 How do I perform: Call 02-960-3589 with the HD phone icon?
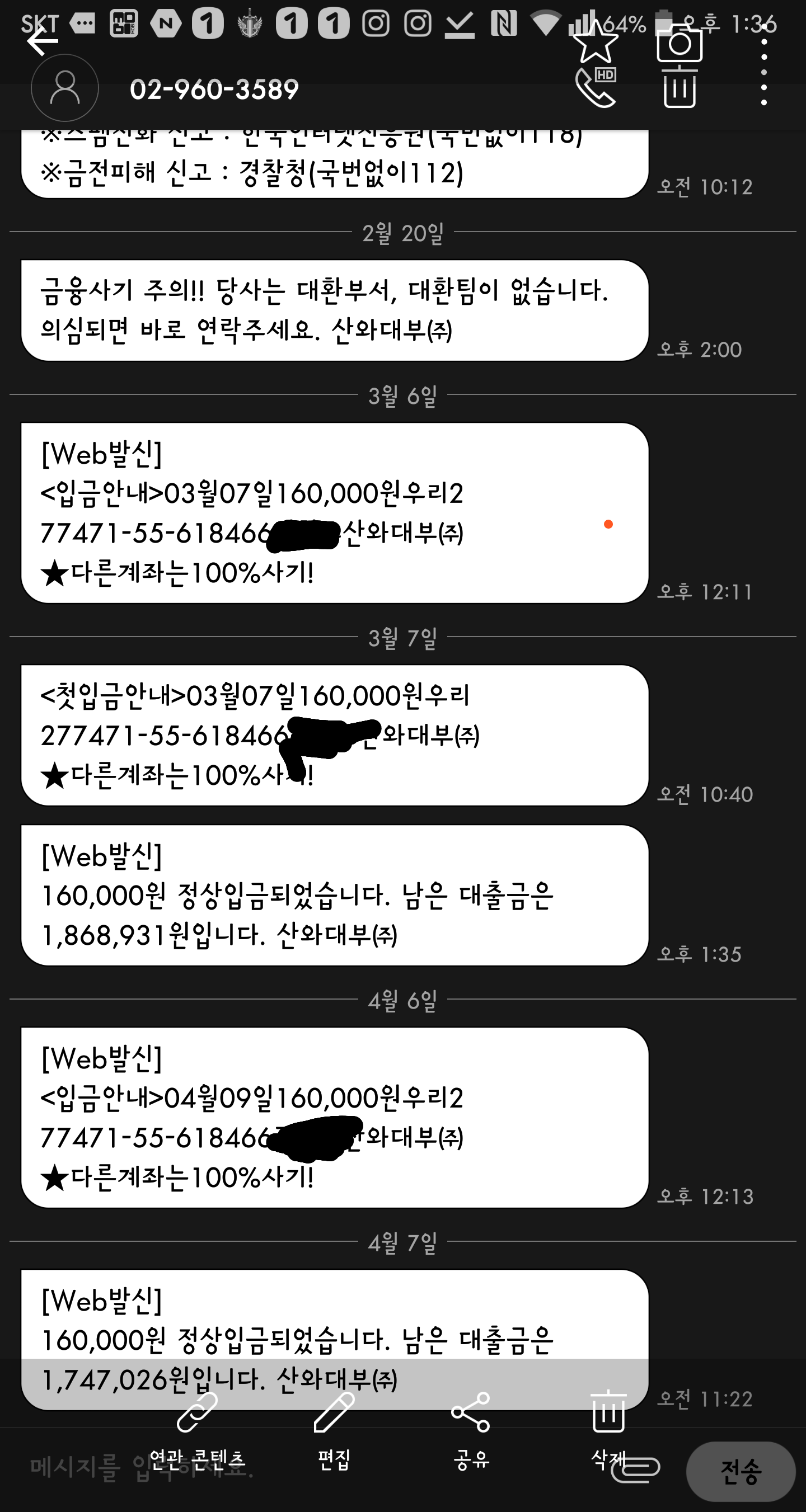click(x=595, y=88)
